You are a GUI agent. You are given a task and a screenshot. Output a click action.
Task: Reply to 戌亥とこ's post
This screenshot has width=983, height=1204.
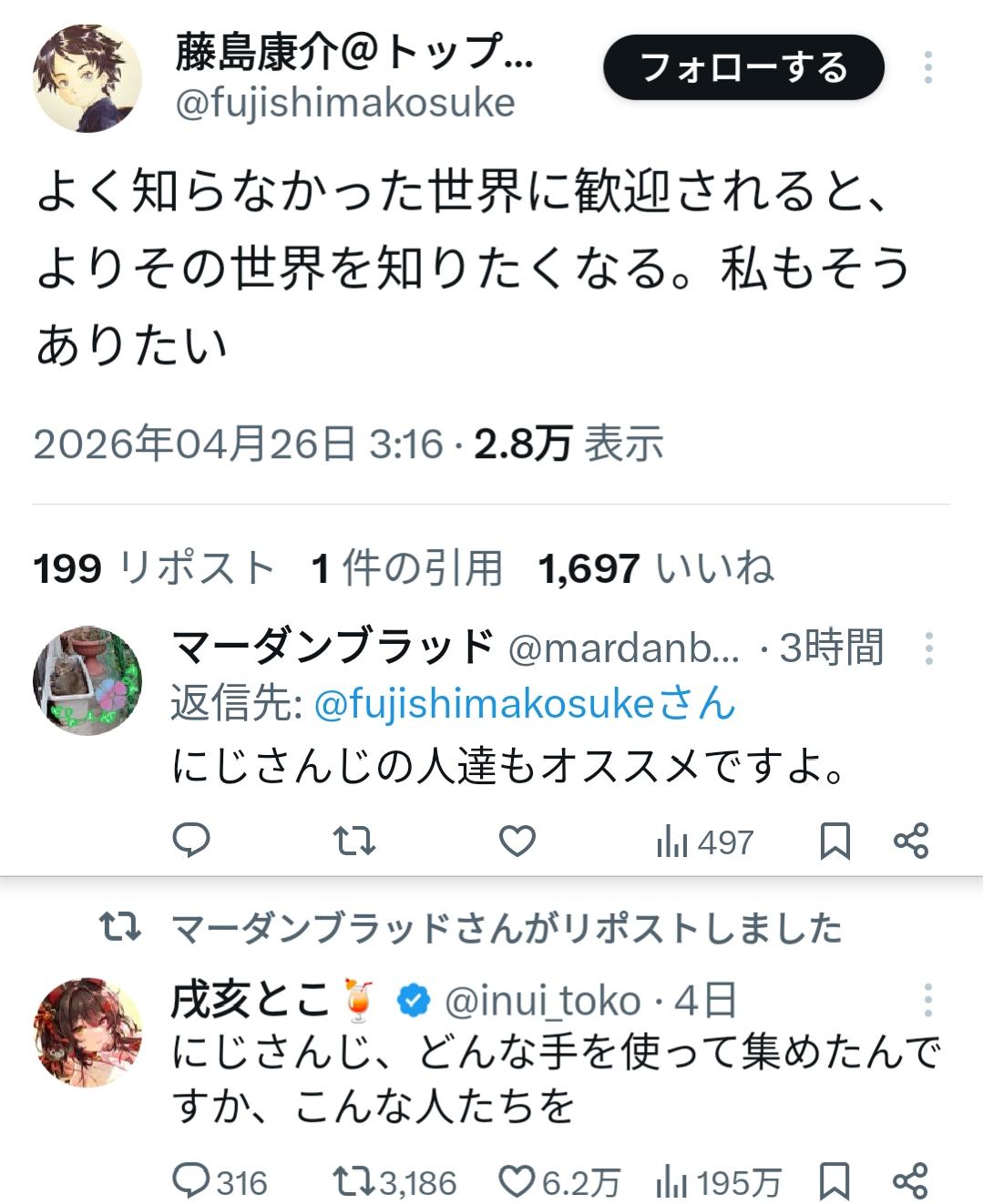pos(191,1181)
